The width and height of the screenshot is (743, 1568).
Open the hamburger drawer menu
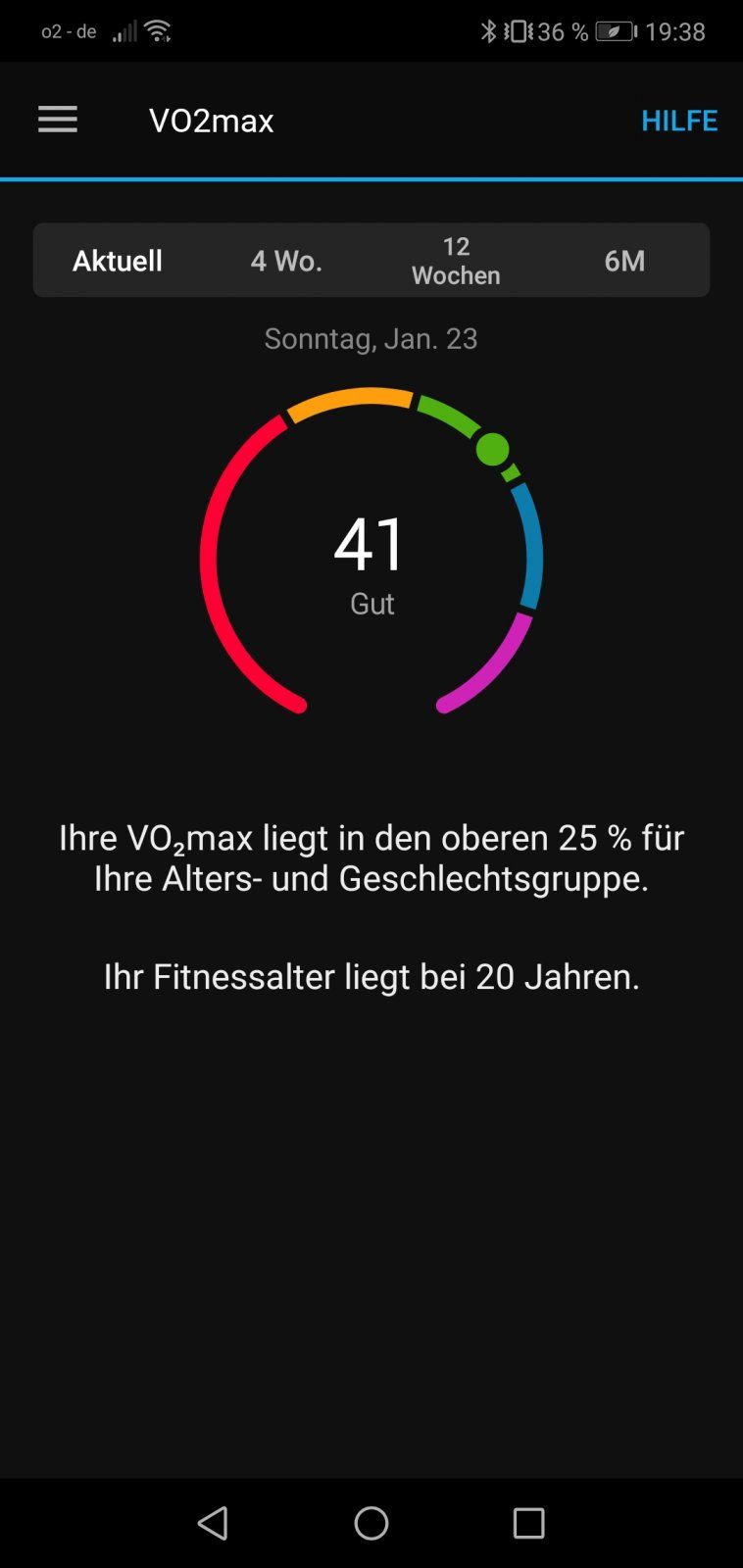[58, 120]
